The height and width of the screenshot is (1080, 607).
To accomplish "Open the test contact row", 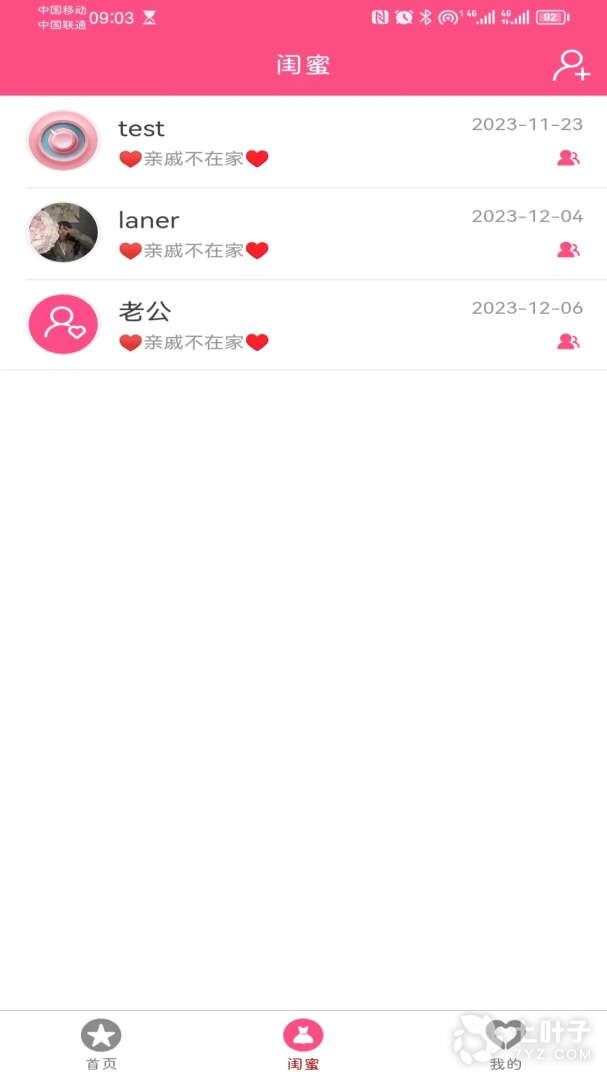I will [x=300, y=141].
